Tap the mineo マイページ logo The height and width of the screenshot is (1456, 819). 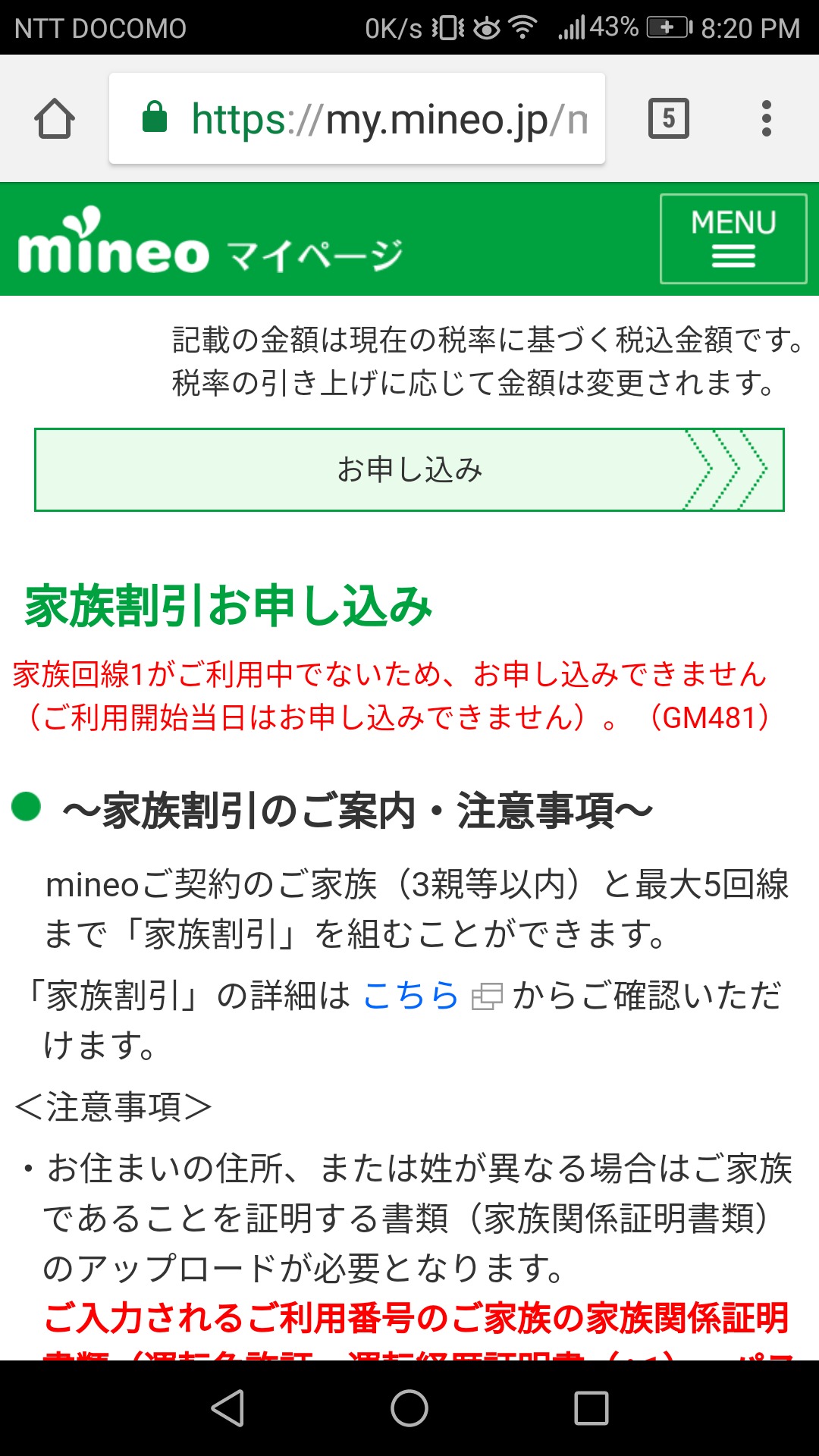(210, 240)
